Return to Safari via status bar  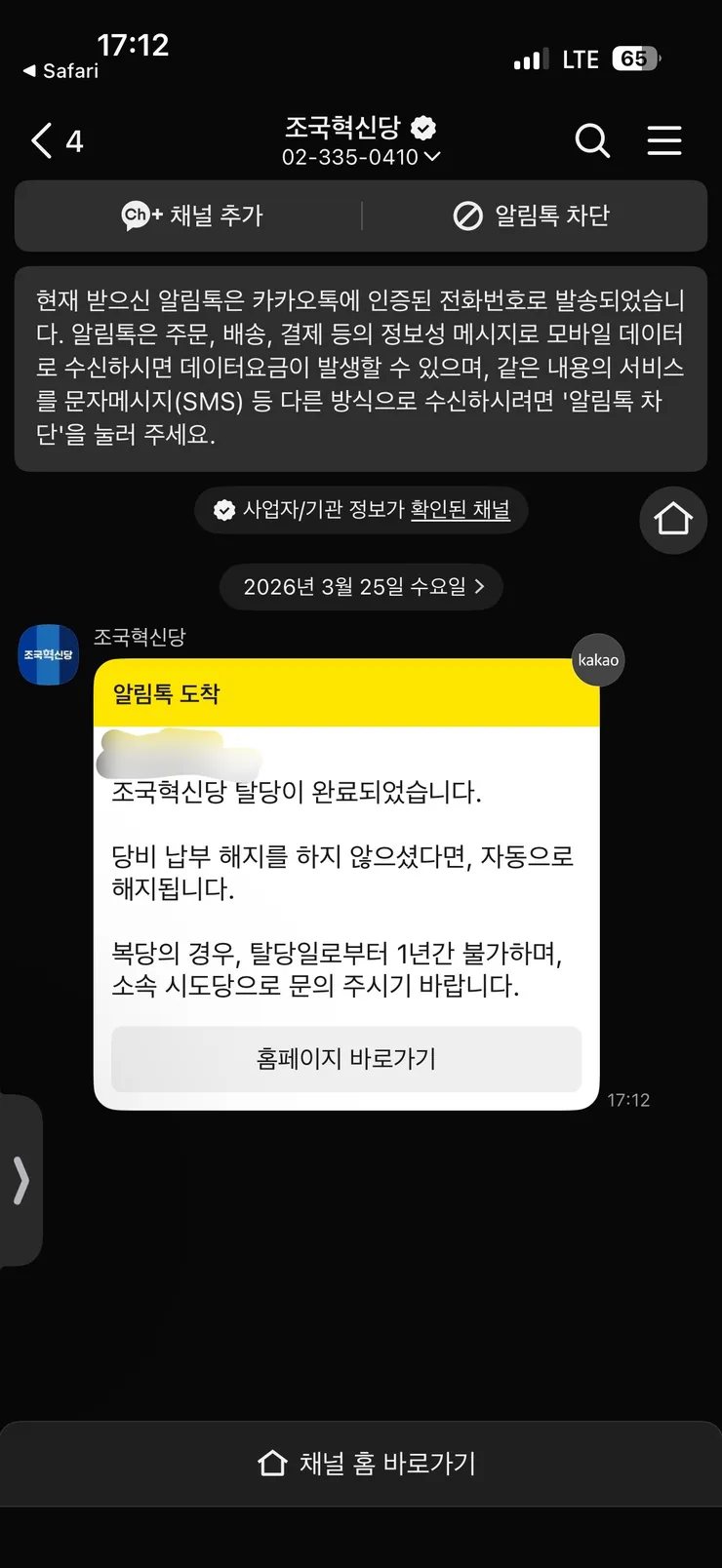pos(60,71)
